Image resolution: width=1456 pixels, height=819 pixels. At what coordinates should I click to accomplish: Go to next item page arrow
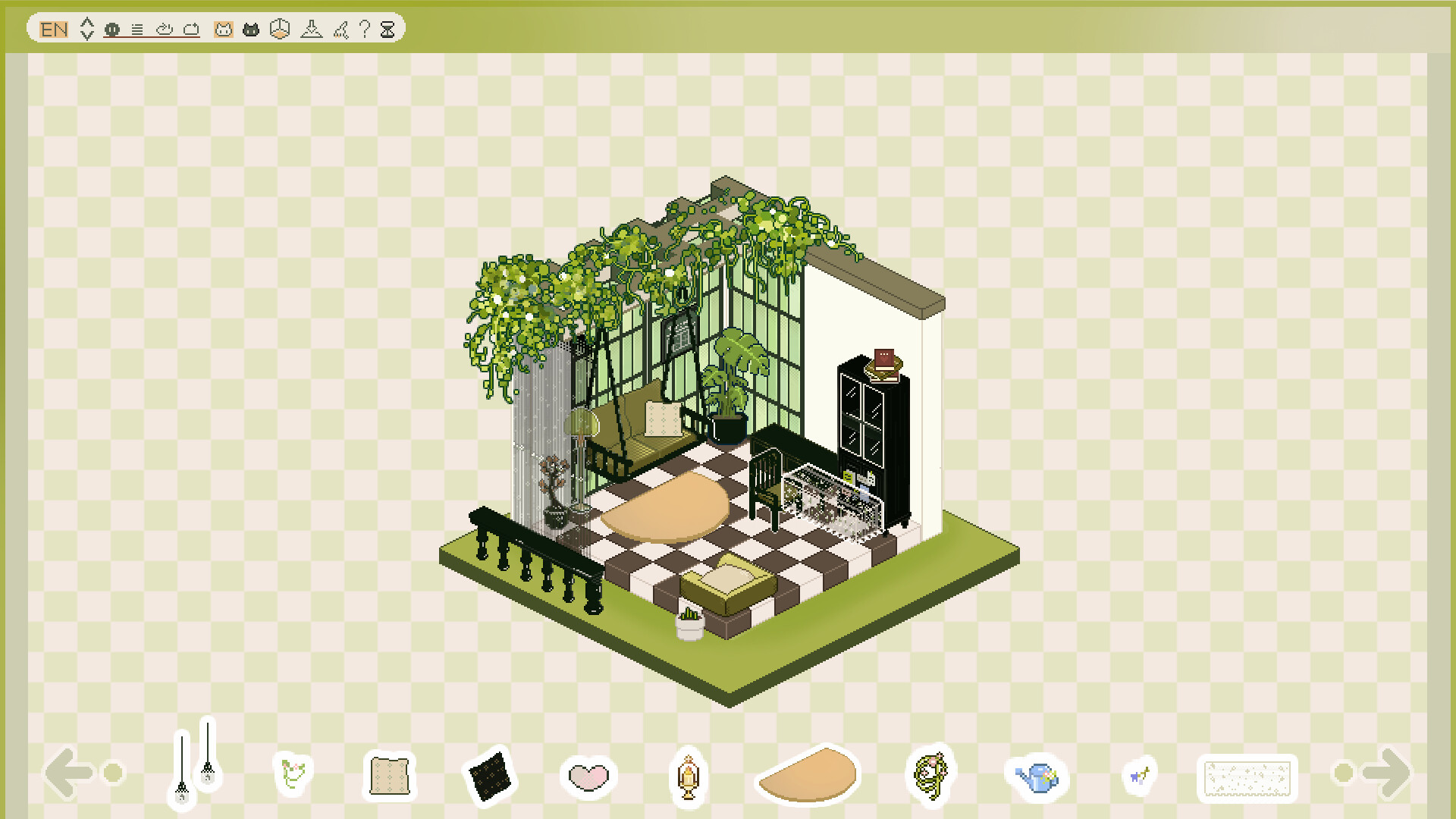pyautogui.click(x=1385, y=773)
